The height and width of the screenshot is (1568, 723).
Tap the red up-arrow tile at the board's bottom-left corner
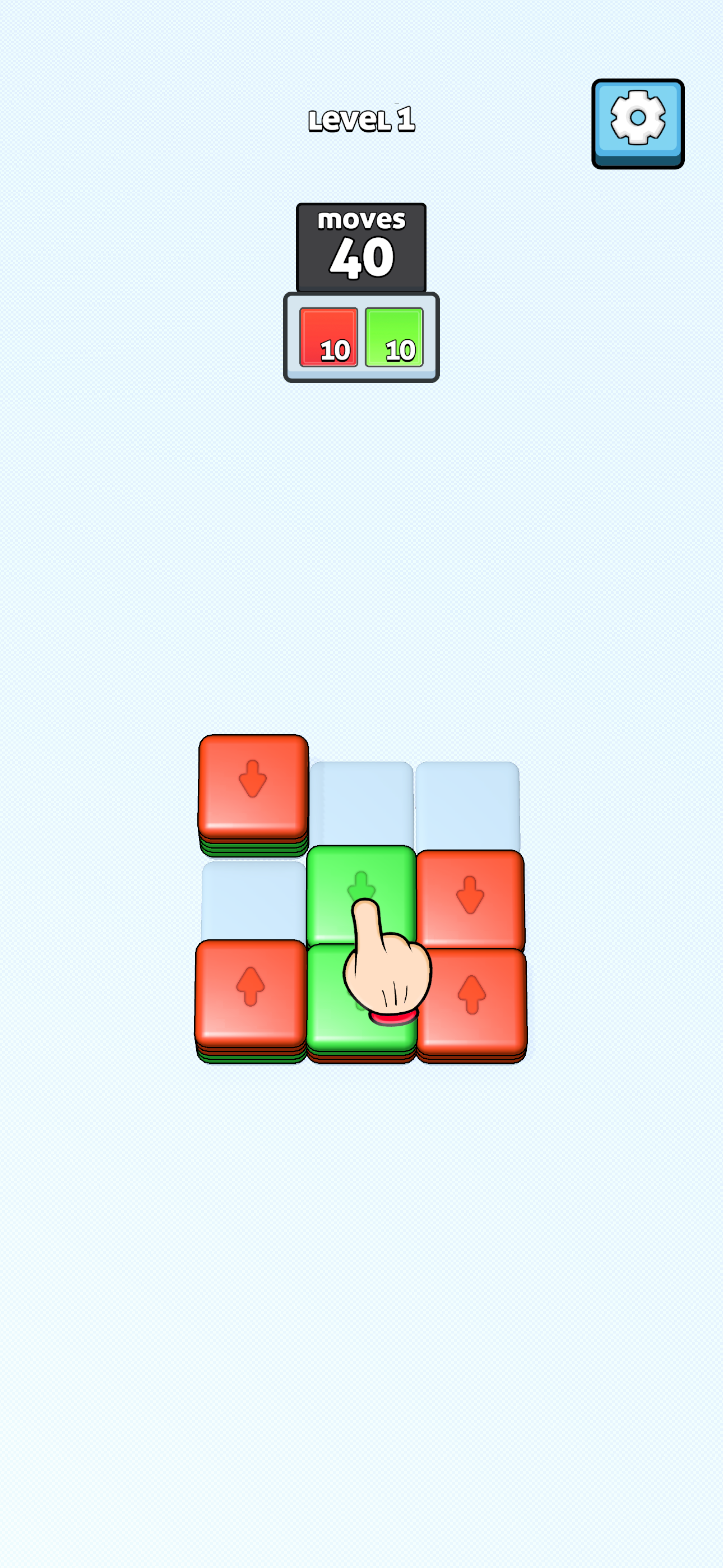(x=251, y=999)
